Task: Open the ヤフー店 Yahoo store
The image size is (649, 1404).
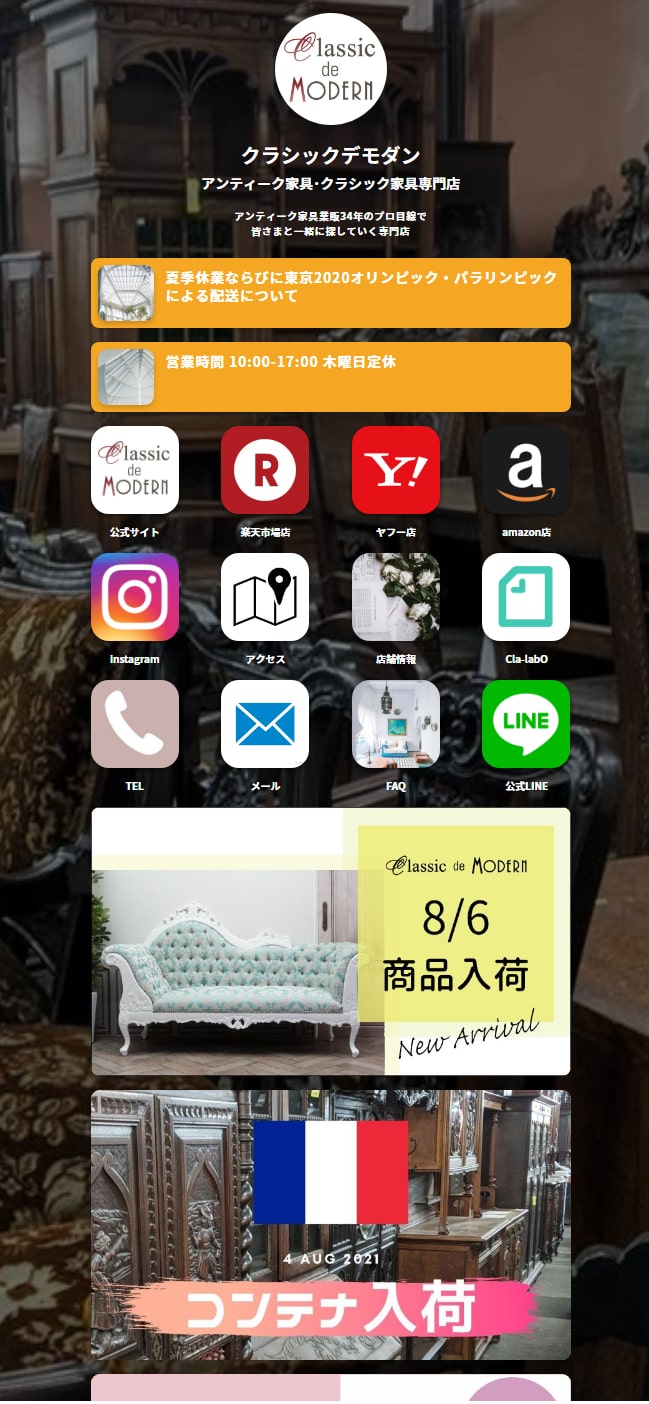Action: click(396, 470)
